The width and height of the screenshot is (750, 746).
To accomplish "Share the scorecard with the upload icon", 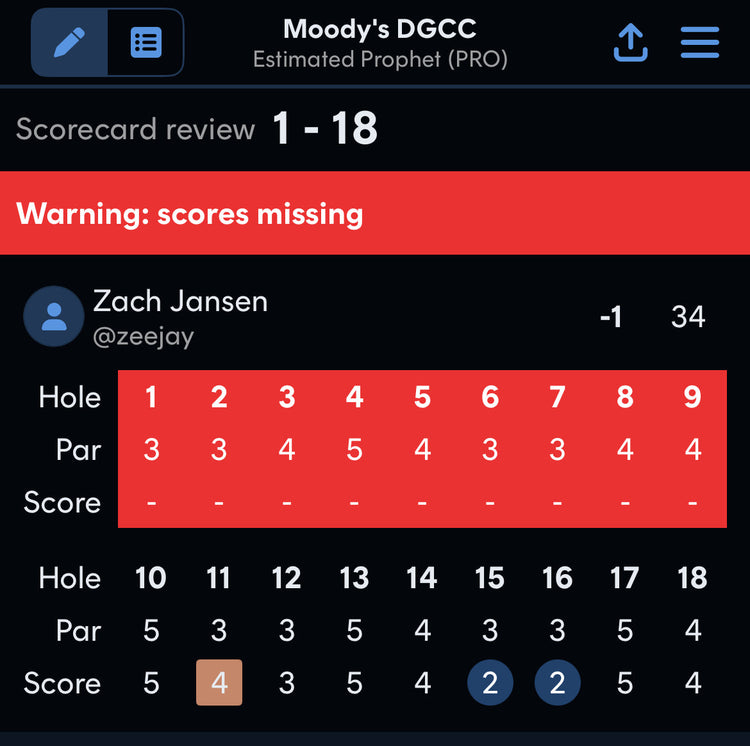I will point(631,42).
